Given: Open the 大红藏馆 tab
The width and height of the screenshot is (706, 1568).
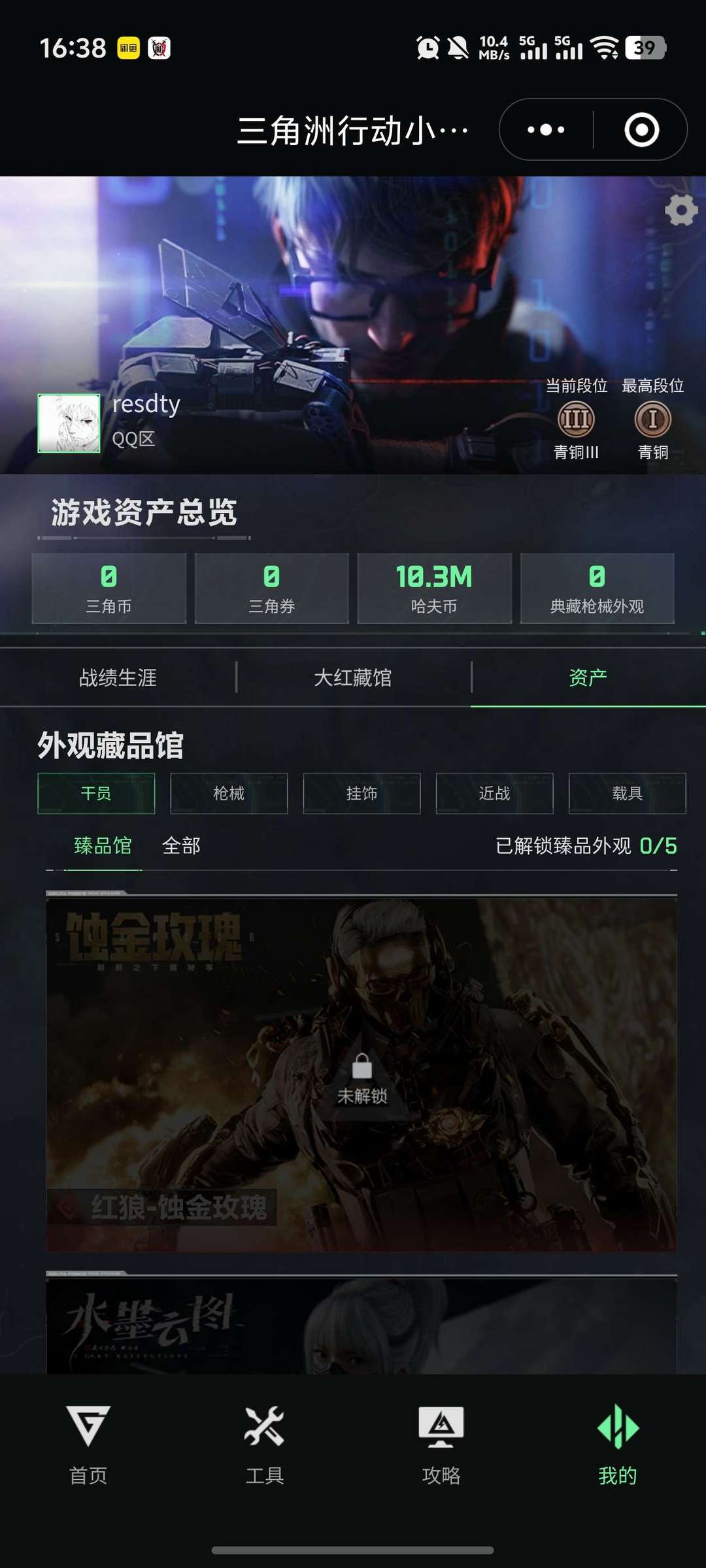Looking at the screenshot, I should point(353,678).
